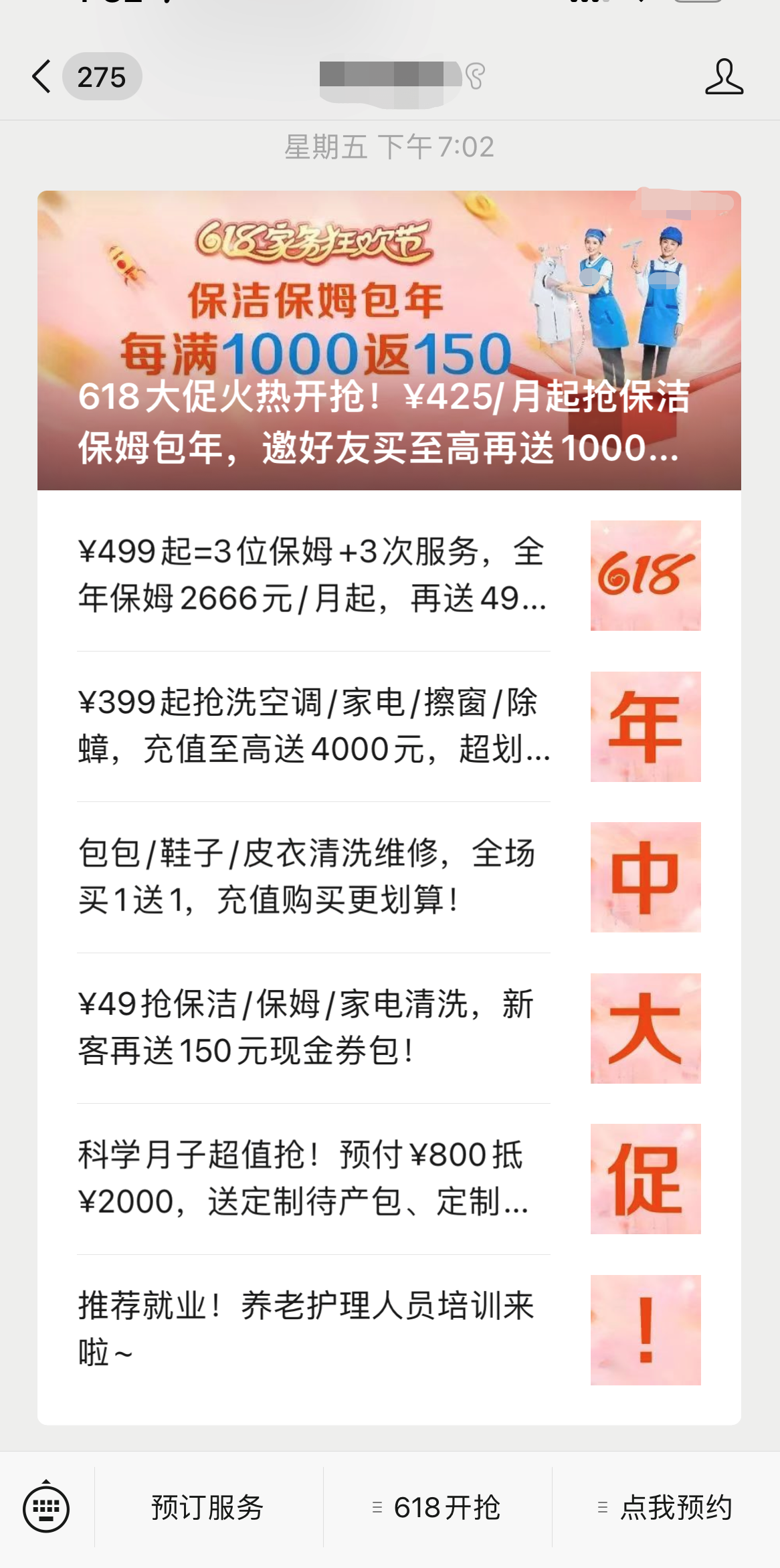The width and height of the screenshot is (780, 1568).
Task: Switch to keyboard input mode
Action: [x=46, y=1508]
